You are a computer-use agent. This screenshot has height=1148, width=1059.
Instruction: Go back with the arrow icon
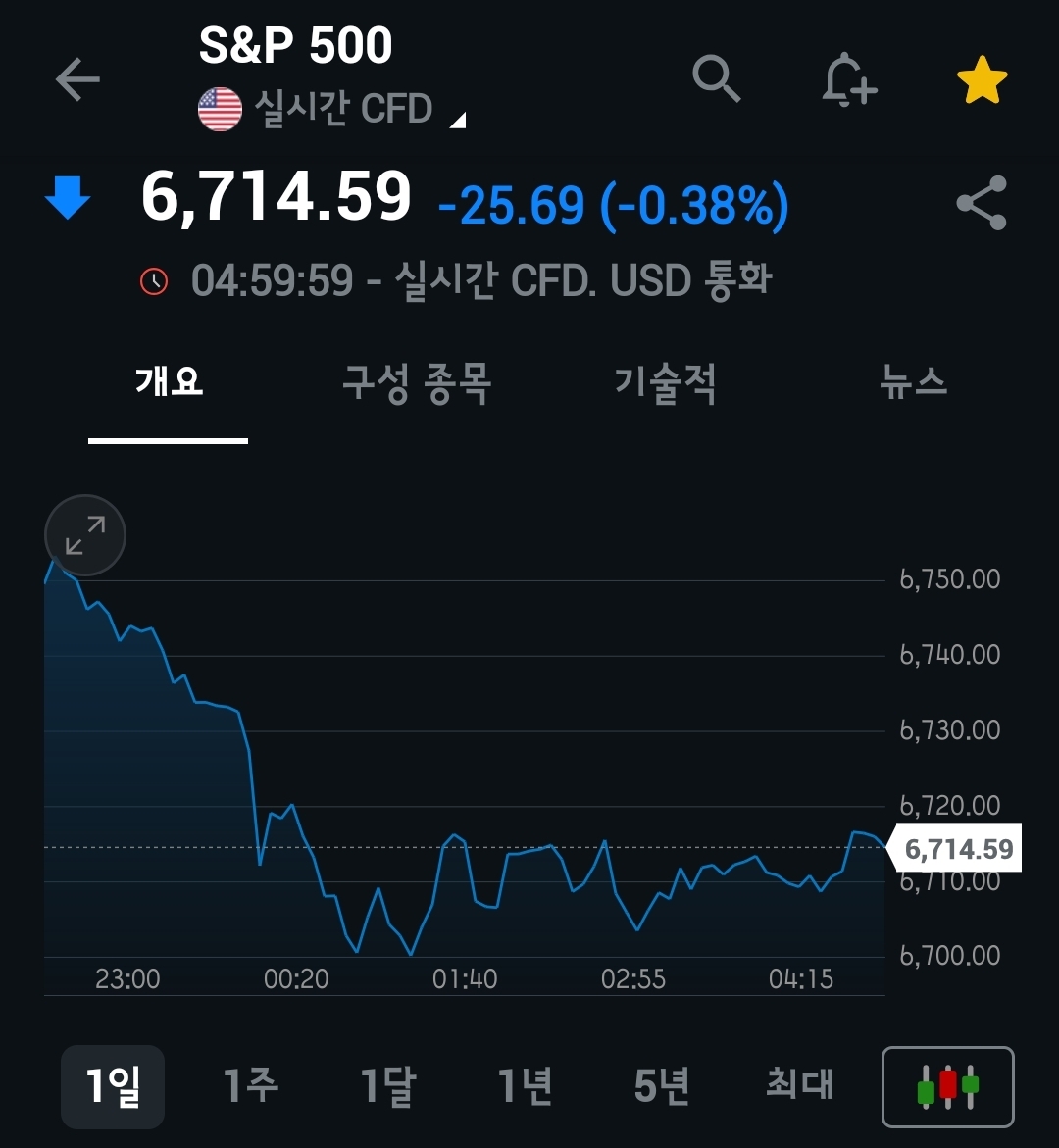[77, 79]
